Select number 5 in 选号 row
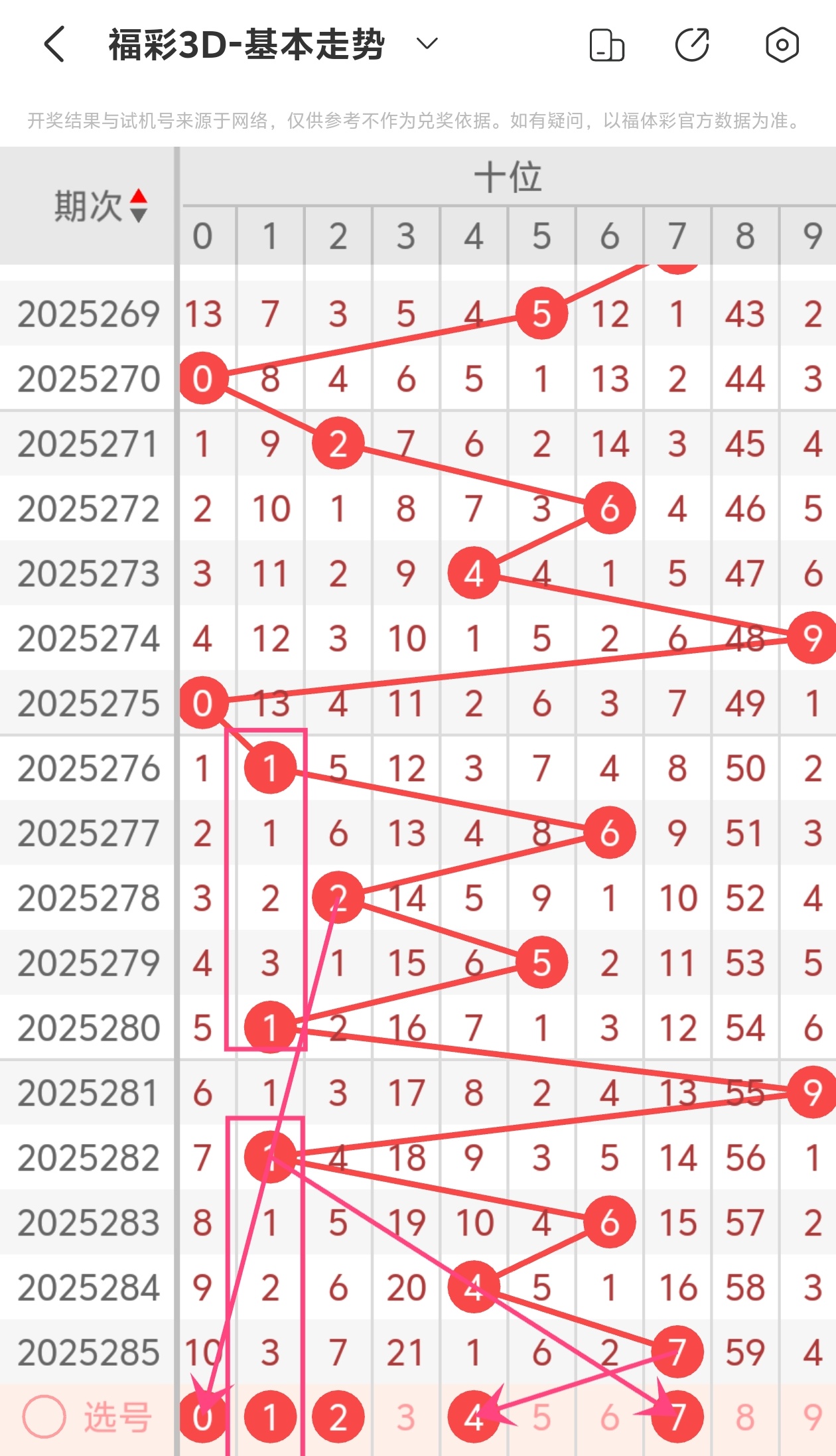Image resolution: width=836 pixels, height=1456 pixels. click(541, 1417)
